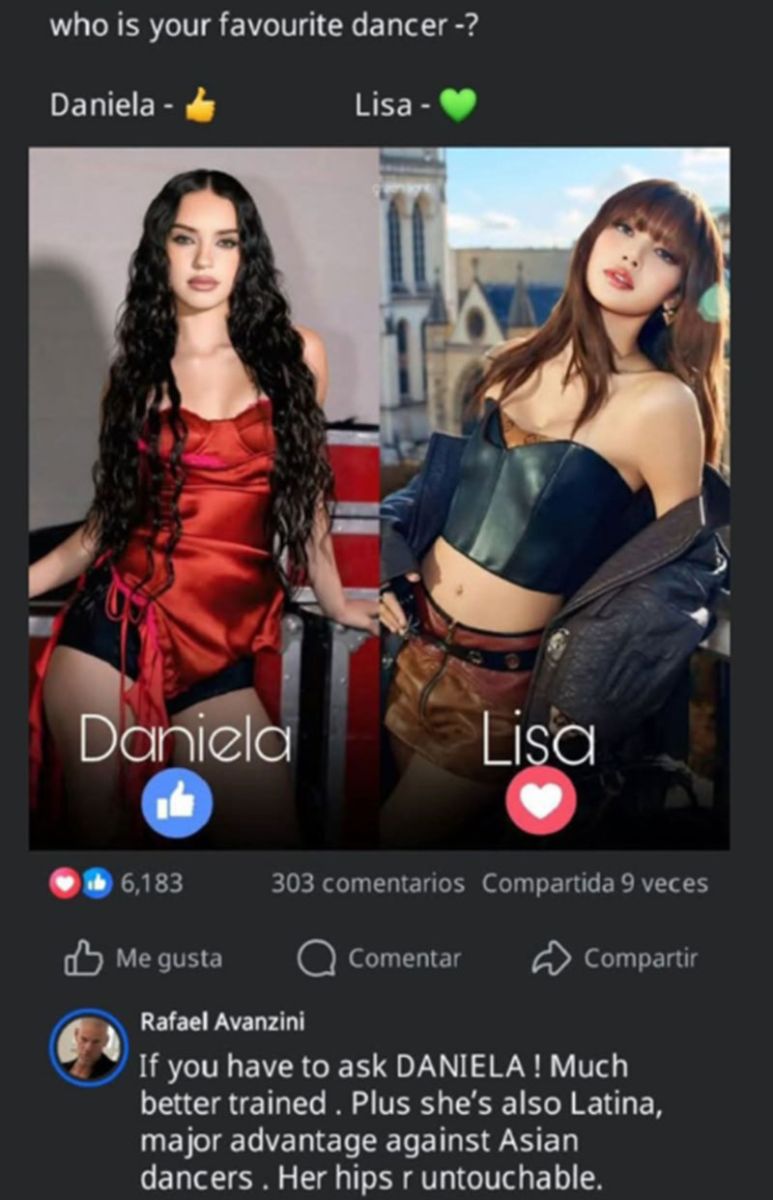Viewport: 773px width, 1200px height.
Task: Share the post with Compartir
Action: [x=613, y=958]
